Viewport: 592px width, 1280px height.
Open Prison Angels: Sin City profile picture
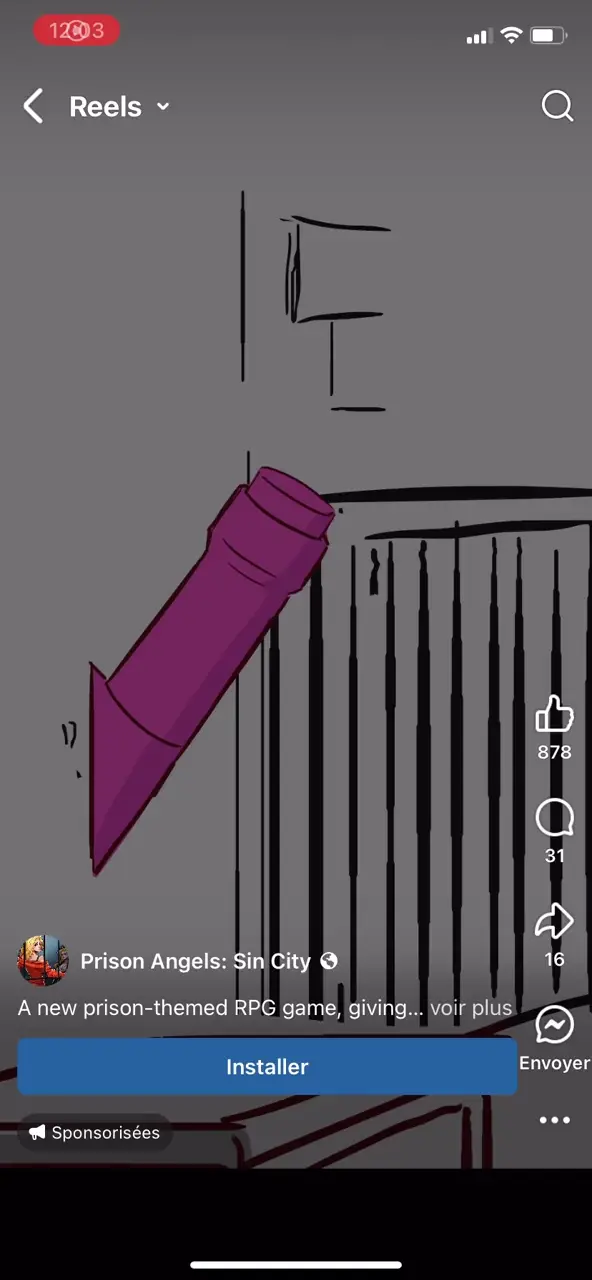pyautogui.click(x=43, y=961)
